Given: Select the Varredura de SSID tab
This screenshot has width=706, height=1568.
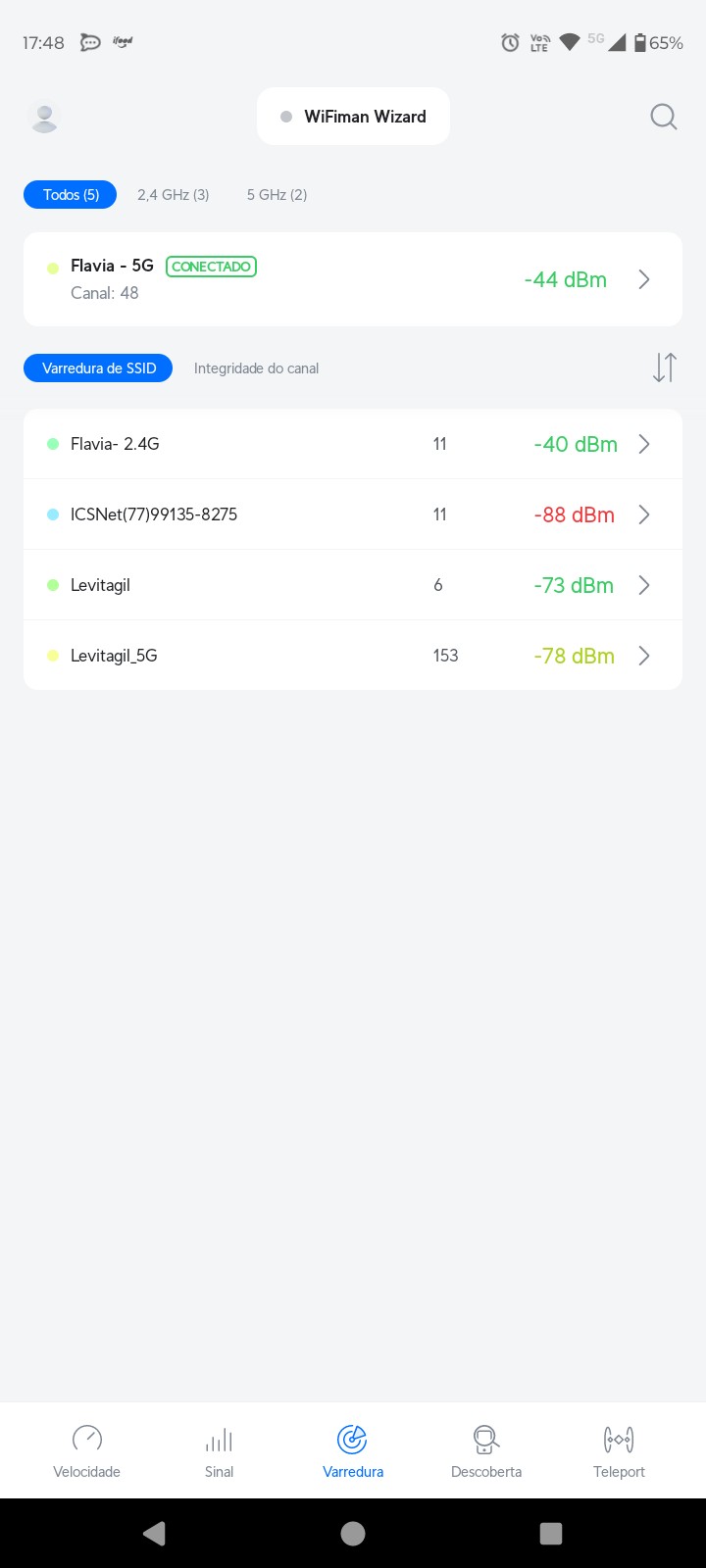Looking at the screenshot, I should [x=98, y=368].
